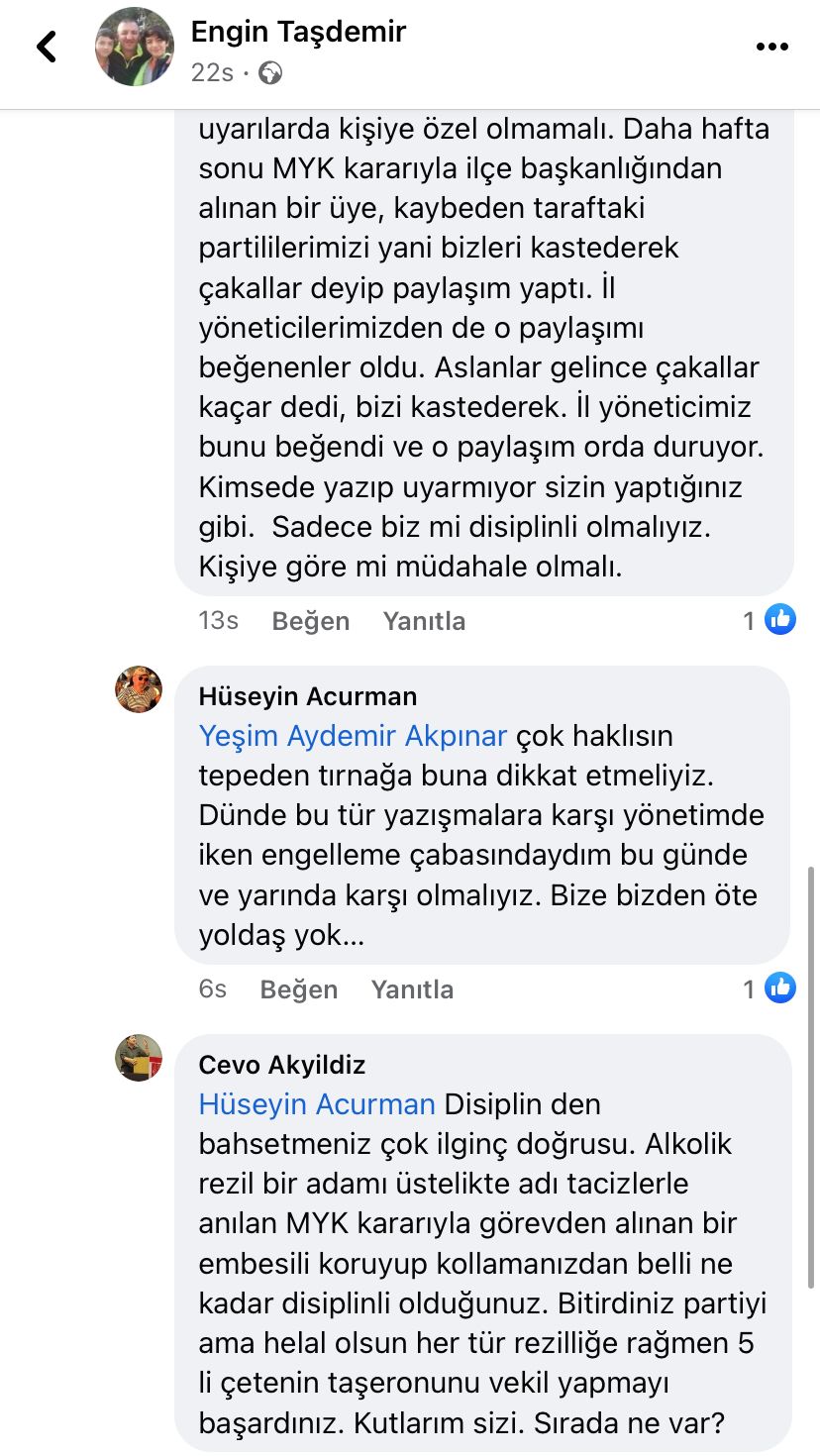Like the comment posted 13s ago
820x1456 pixels.
pos(310,621)
